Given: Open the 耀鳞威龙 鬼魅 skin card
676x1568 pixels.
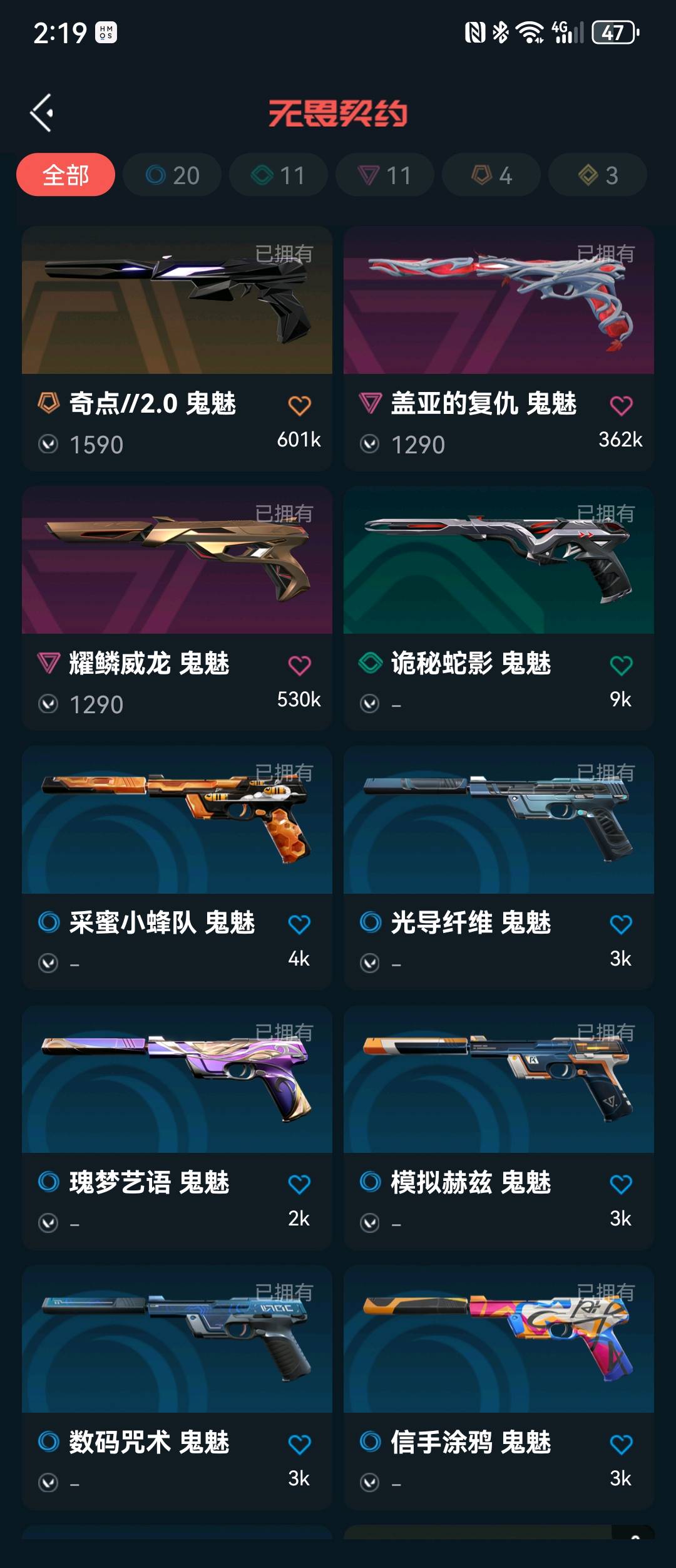Looking at the screenshot, I should pyautogui.click(x=177, y=560).
